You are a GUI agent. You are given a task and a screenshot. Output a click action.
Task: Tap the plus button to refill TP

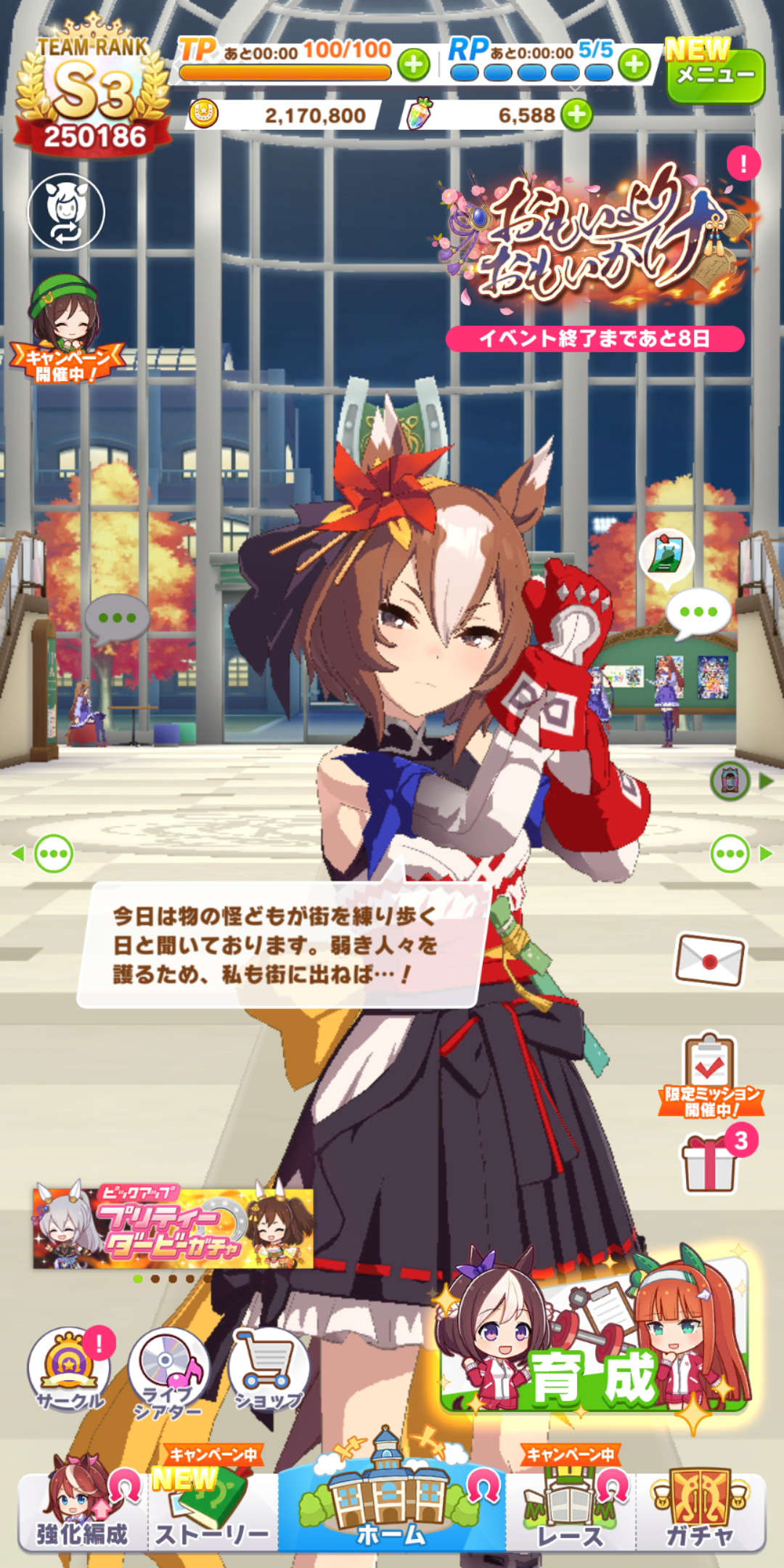pos(413,65)
